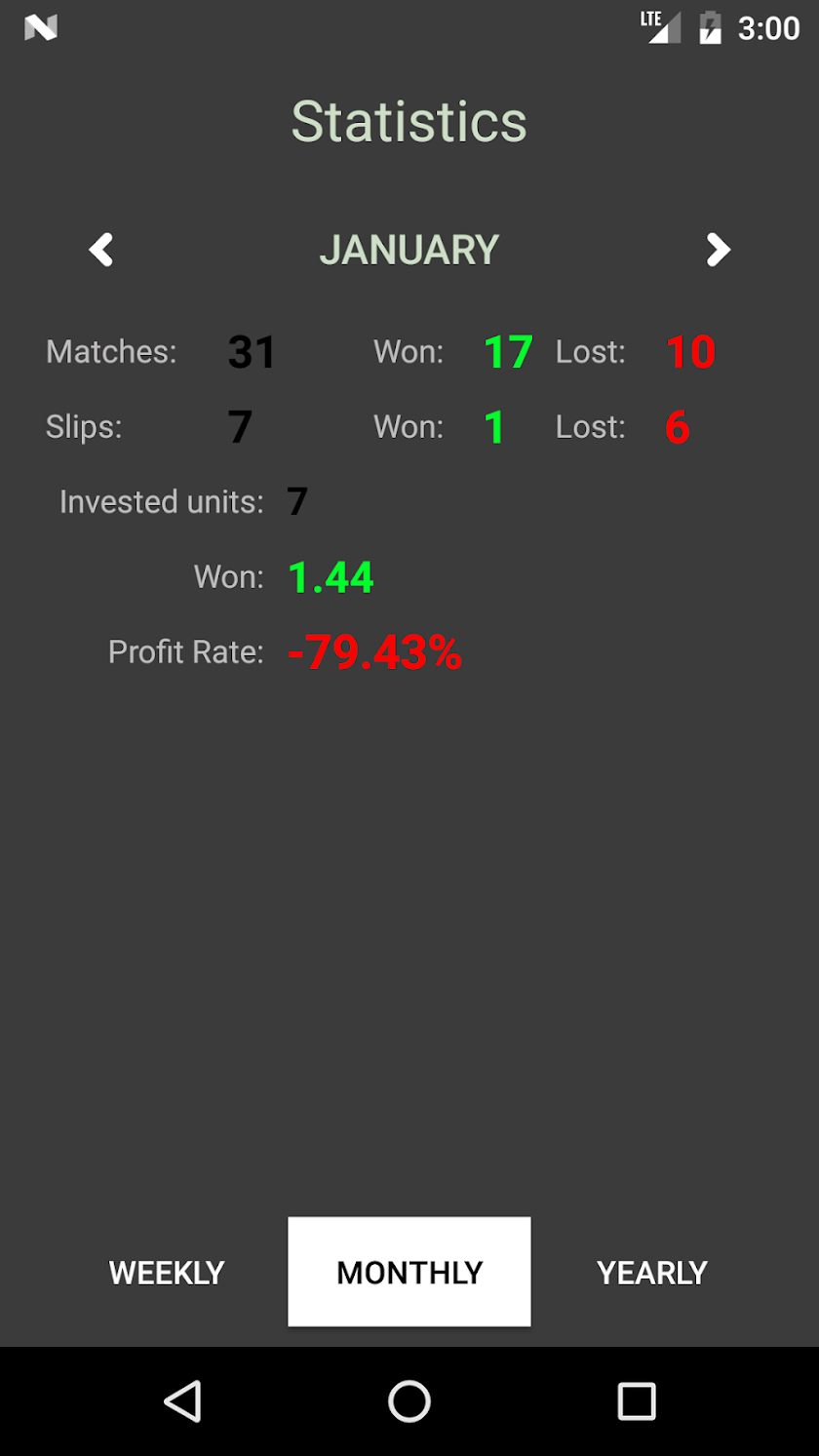
Task: Switch to the Weekly statistics tab
Action: pos(167,1273)
